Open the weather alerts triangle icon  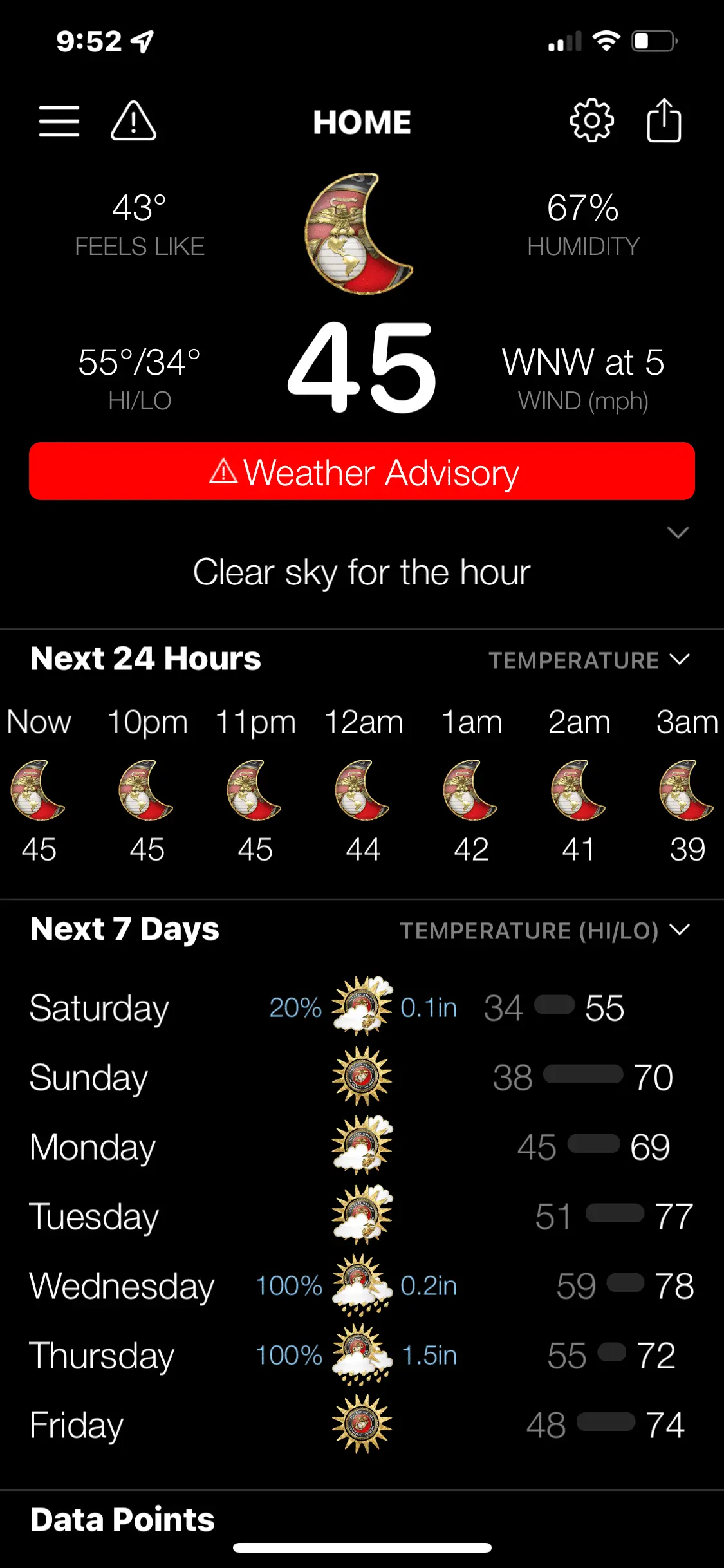(133, 121)
